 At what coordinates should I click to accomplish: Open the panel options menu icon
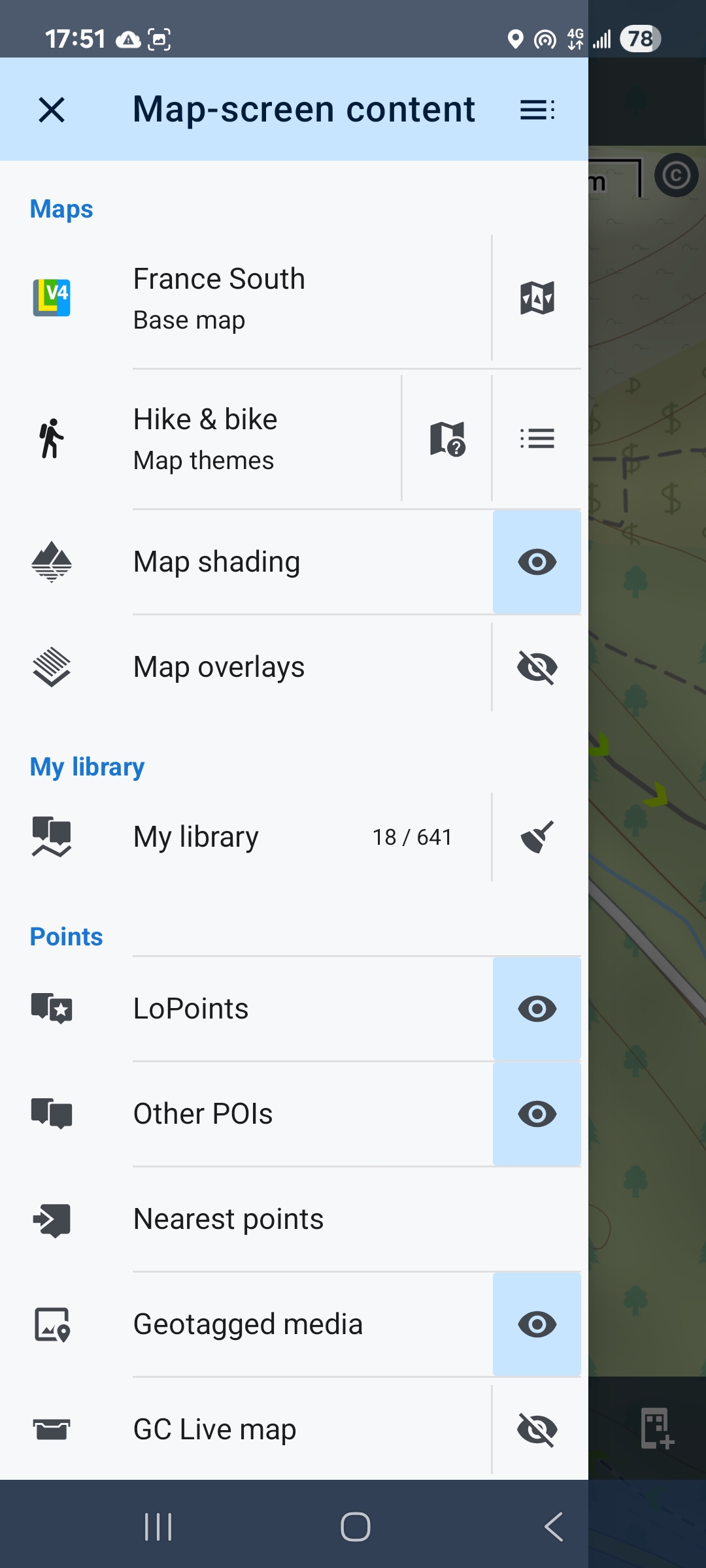point(537,110)
